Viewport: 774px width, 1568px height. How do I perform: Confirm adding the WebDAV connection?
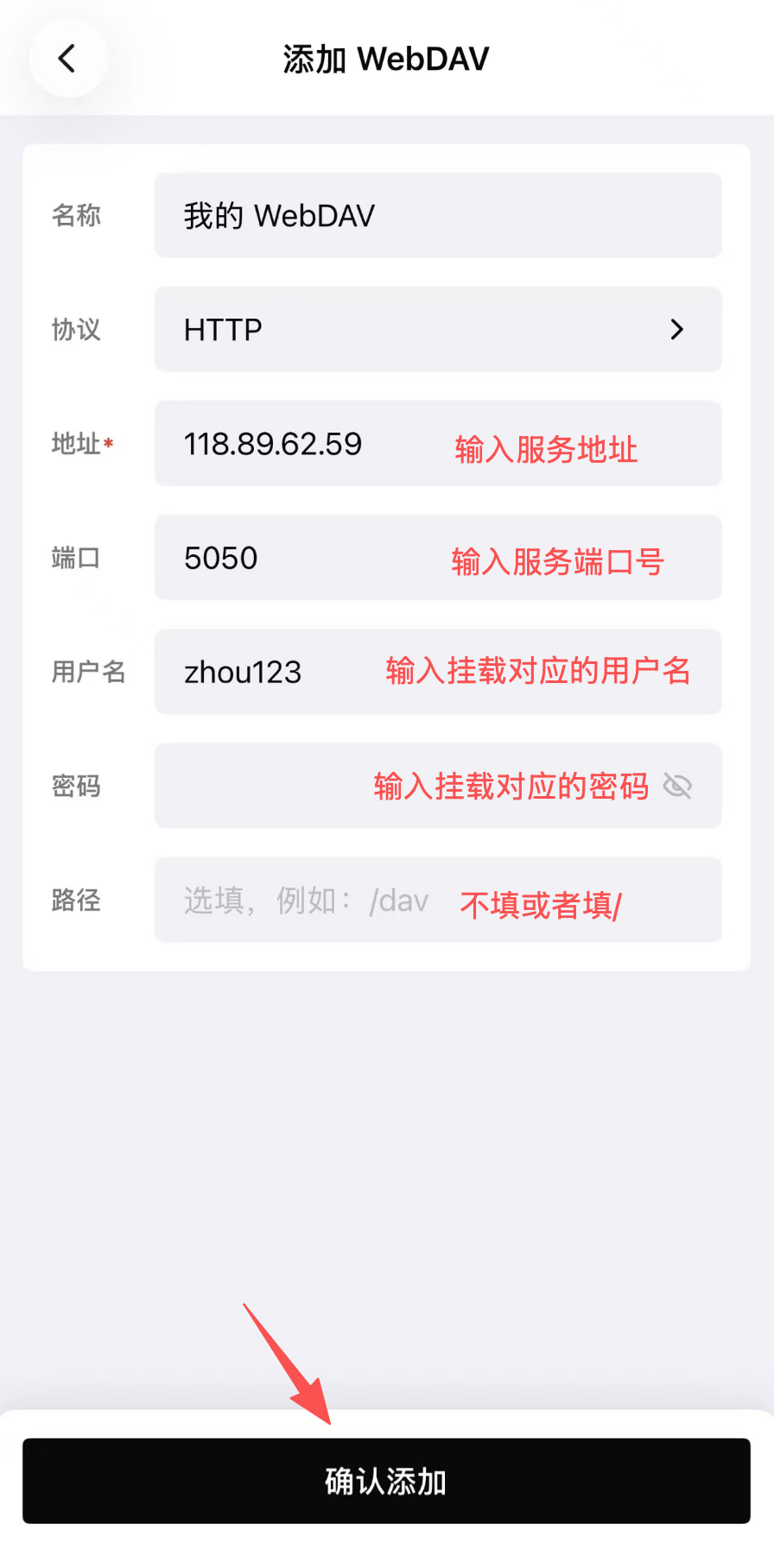point(385,1482)
